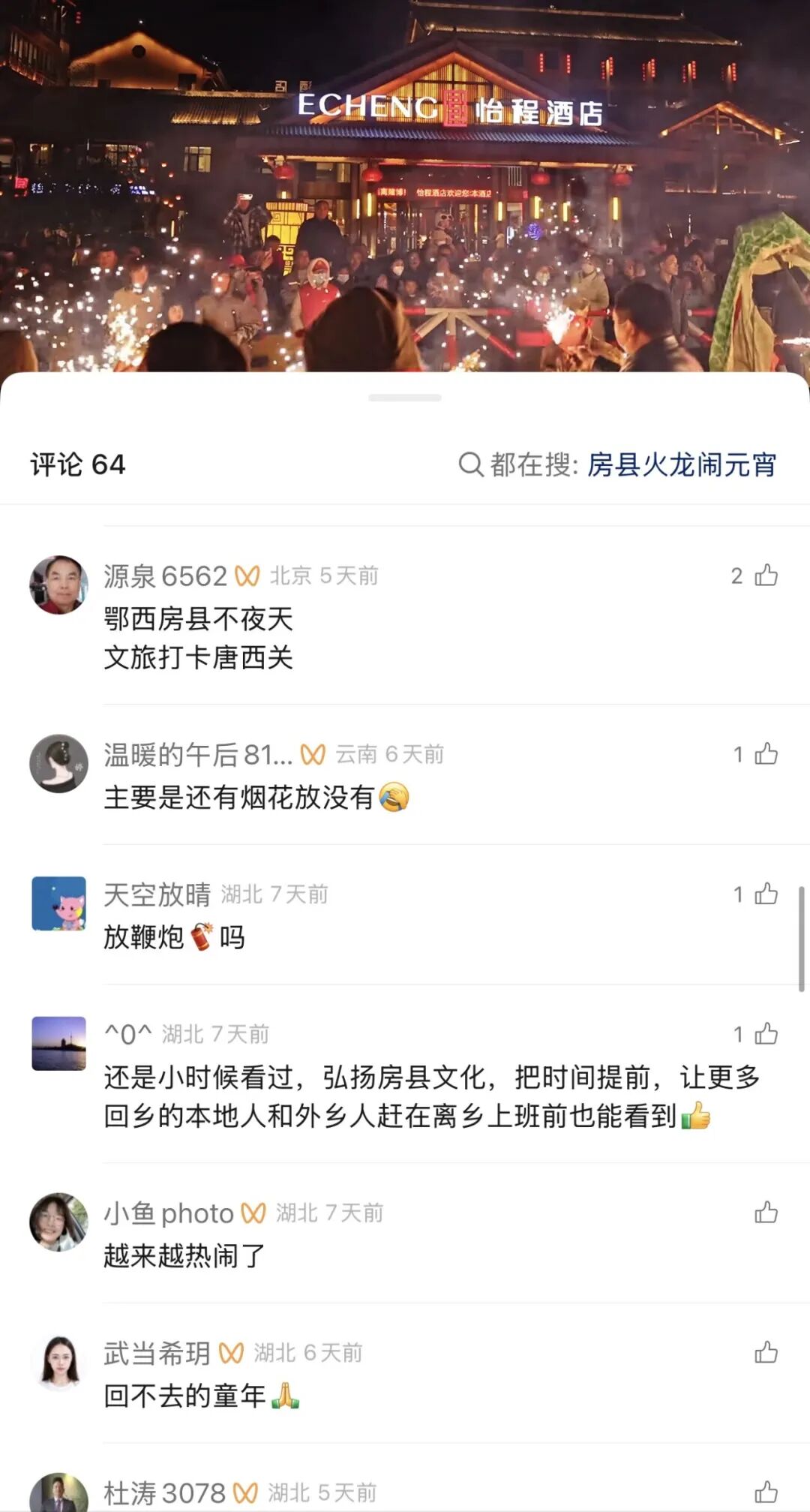Like the comment by ^0^
Screen dimensions: 810x1512
(x=766, y=1034)
